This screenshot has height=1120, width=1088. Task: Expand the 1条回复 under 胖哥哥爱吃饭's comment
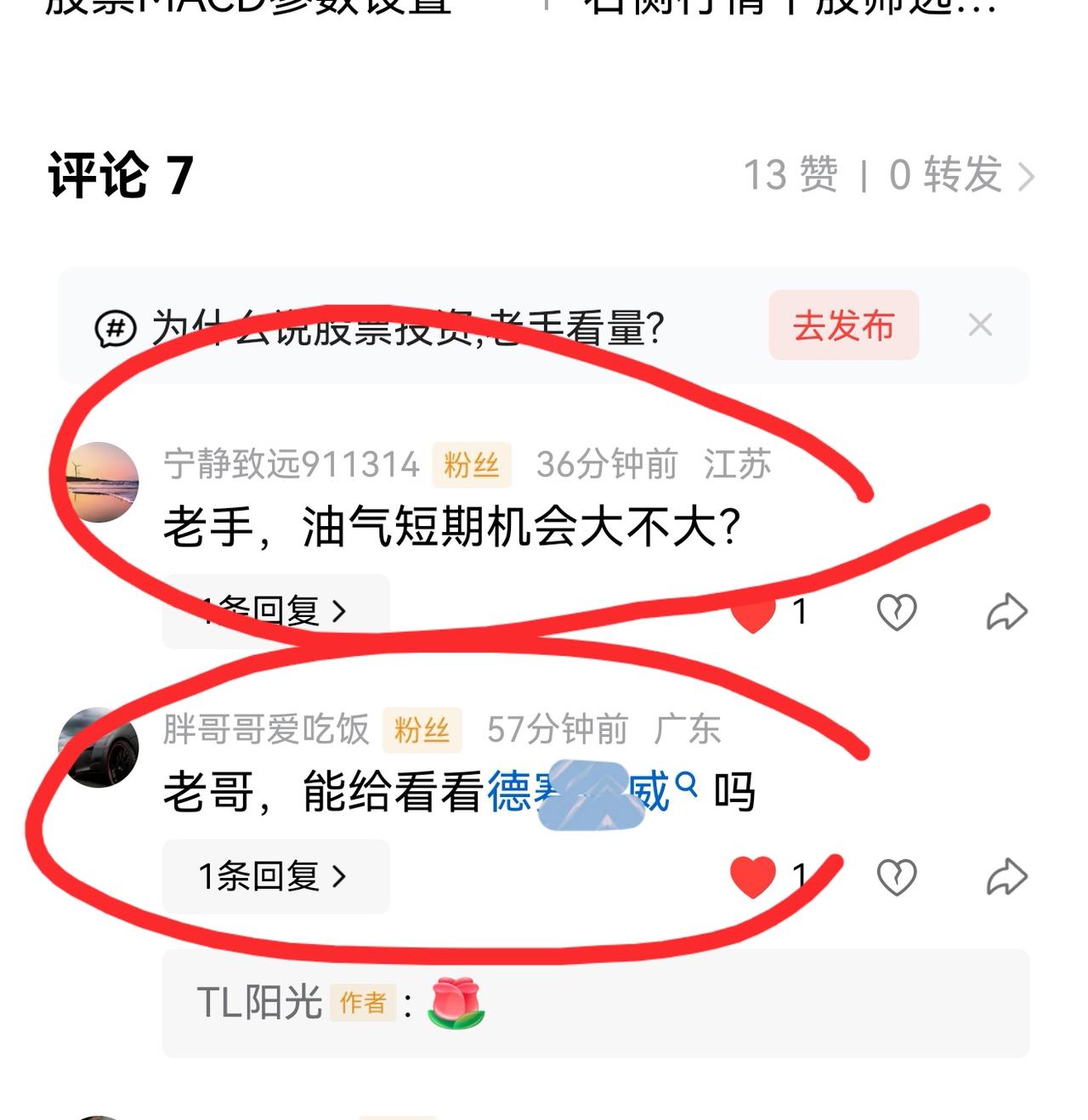[x=274, y=875]
